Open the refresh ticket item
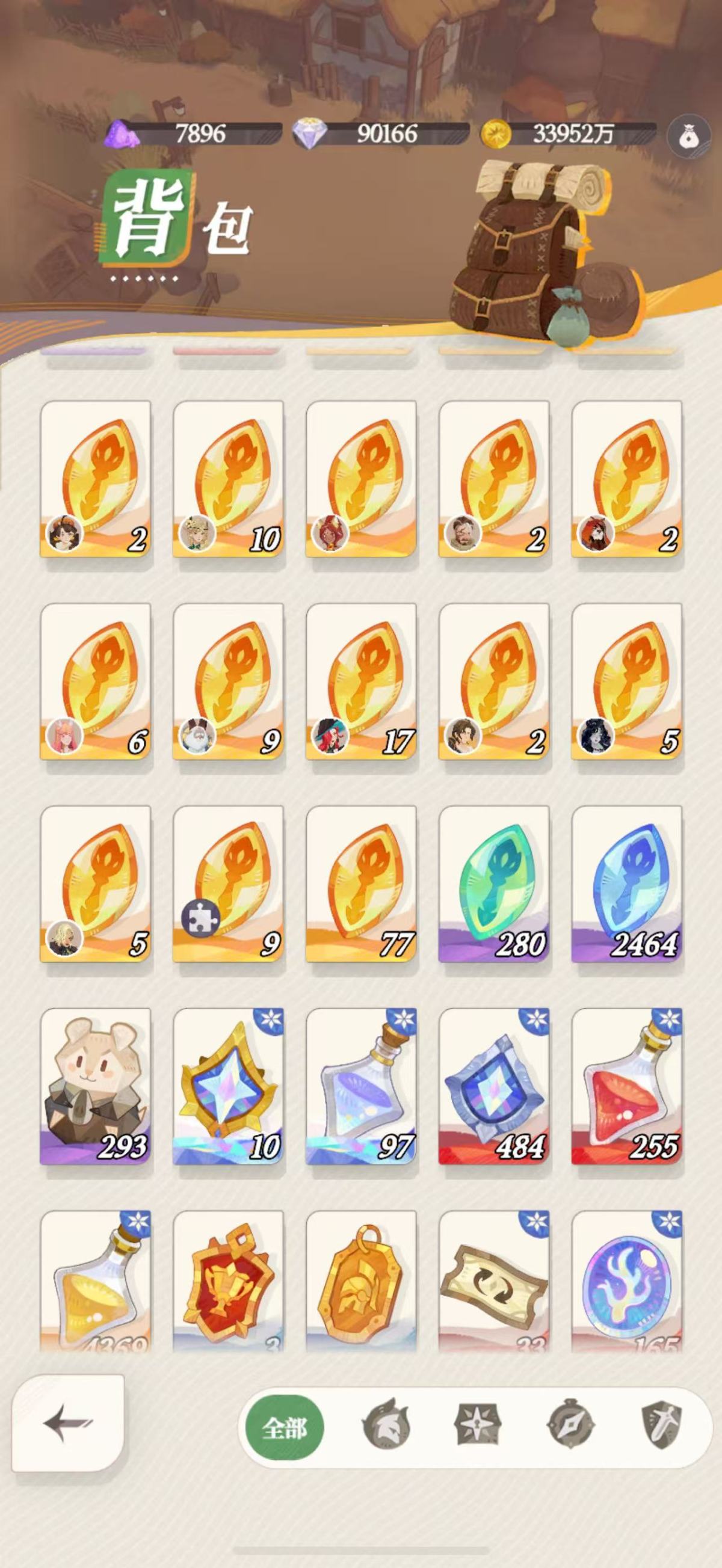Image resolution: width=722 pixels, height=1568 pixels. point(494,1278)
